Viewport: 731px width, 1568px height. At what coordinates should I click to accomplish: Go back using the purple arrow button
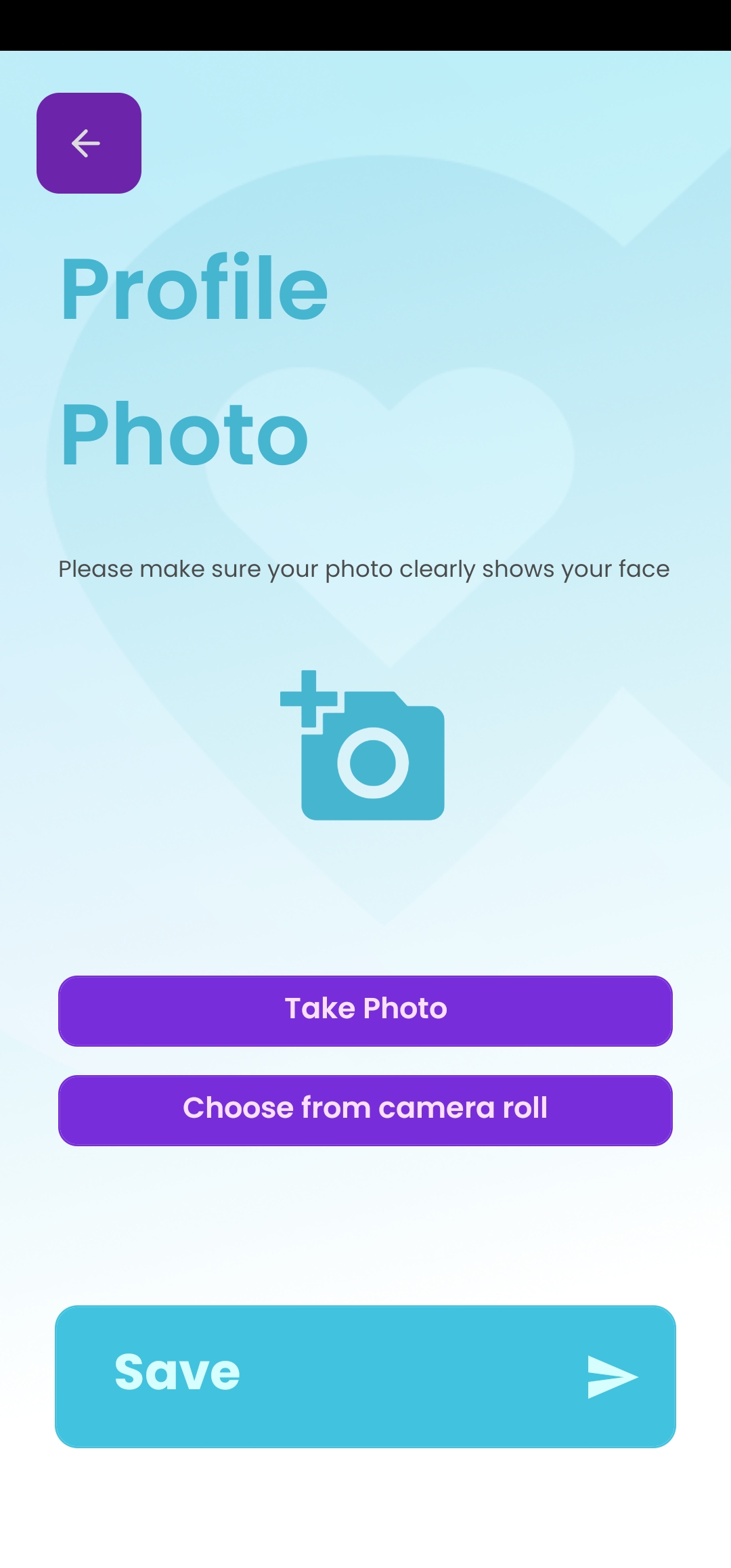89,143
